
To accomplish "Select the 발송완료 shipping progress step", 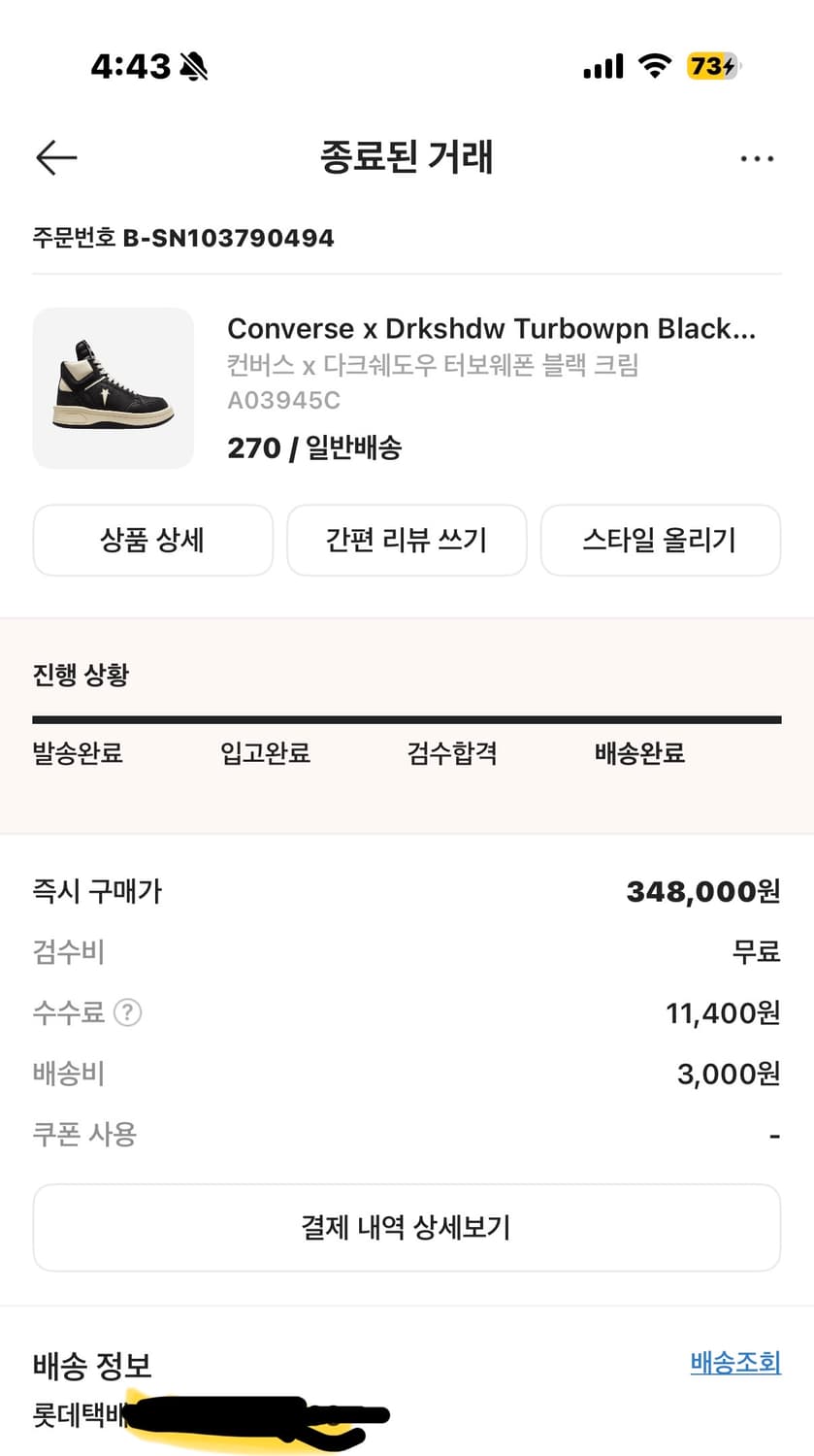I will pyautogui.click(x=77, y=753).
